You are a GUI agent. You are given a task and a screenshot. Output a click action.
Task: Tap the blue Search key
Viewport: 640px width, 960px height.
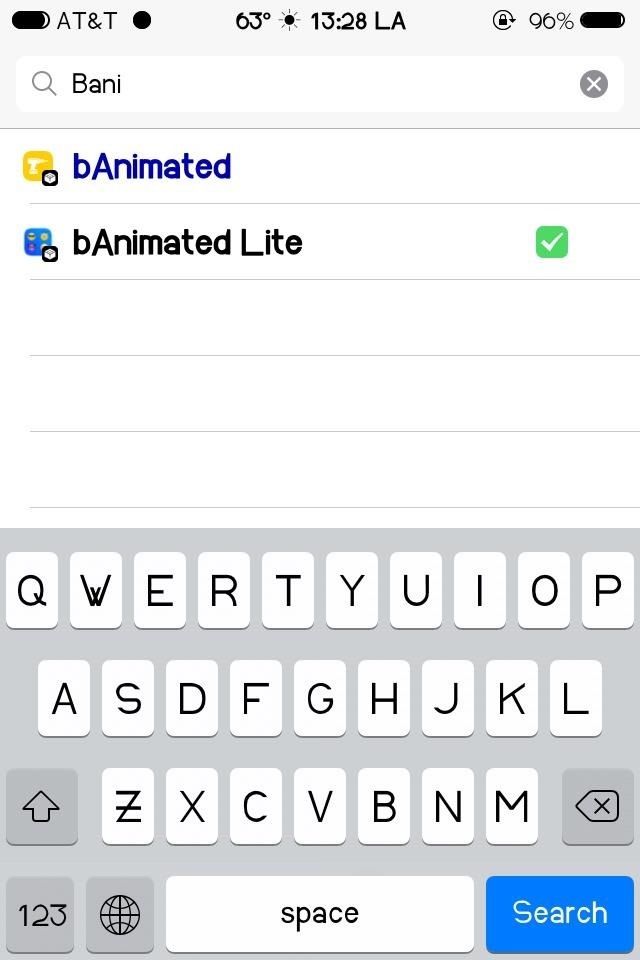[560, 913]
